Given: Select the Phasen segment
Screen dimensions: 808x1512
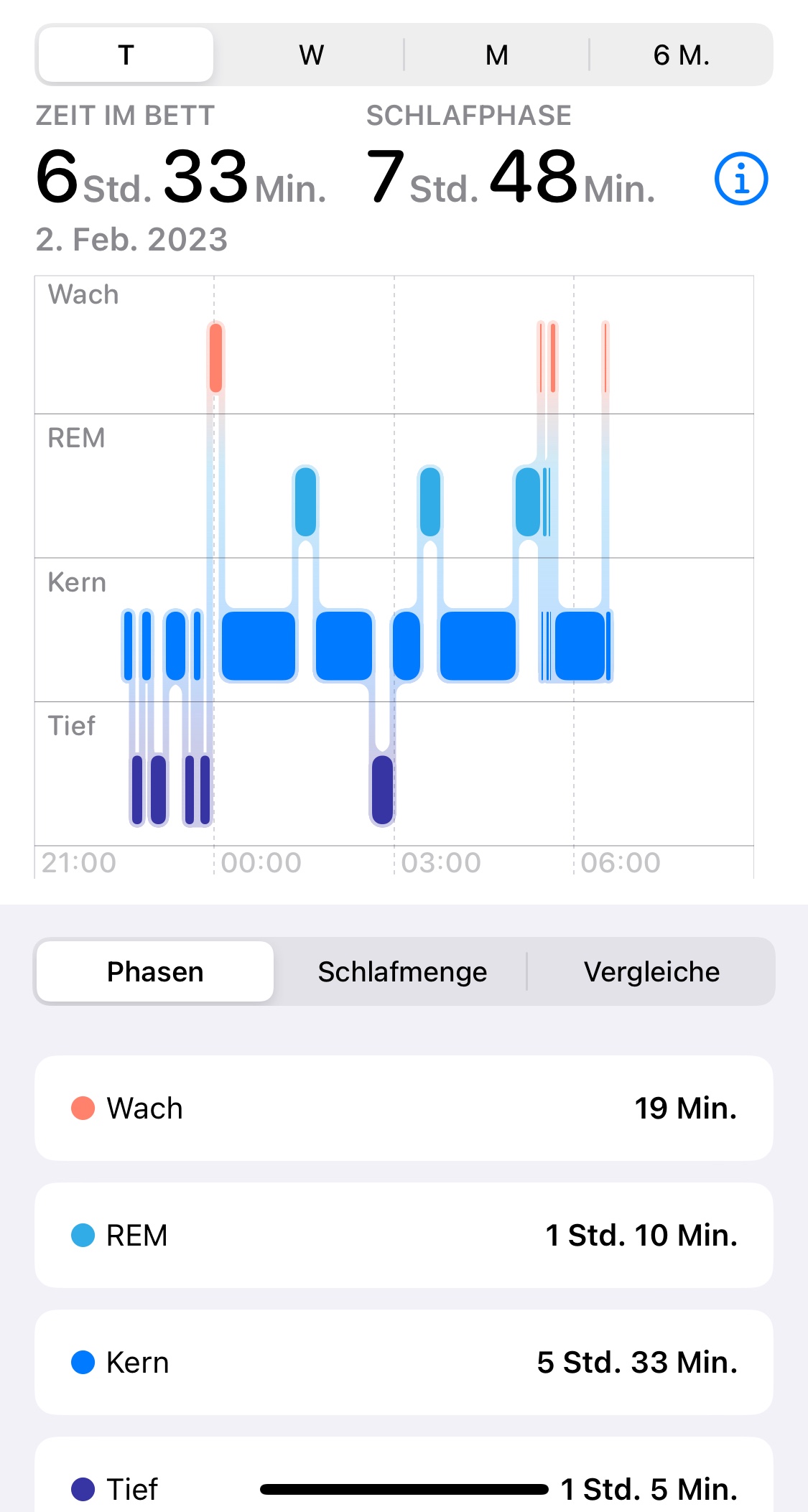Looking at the screenshot, I should tap(155, 971).
